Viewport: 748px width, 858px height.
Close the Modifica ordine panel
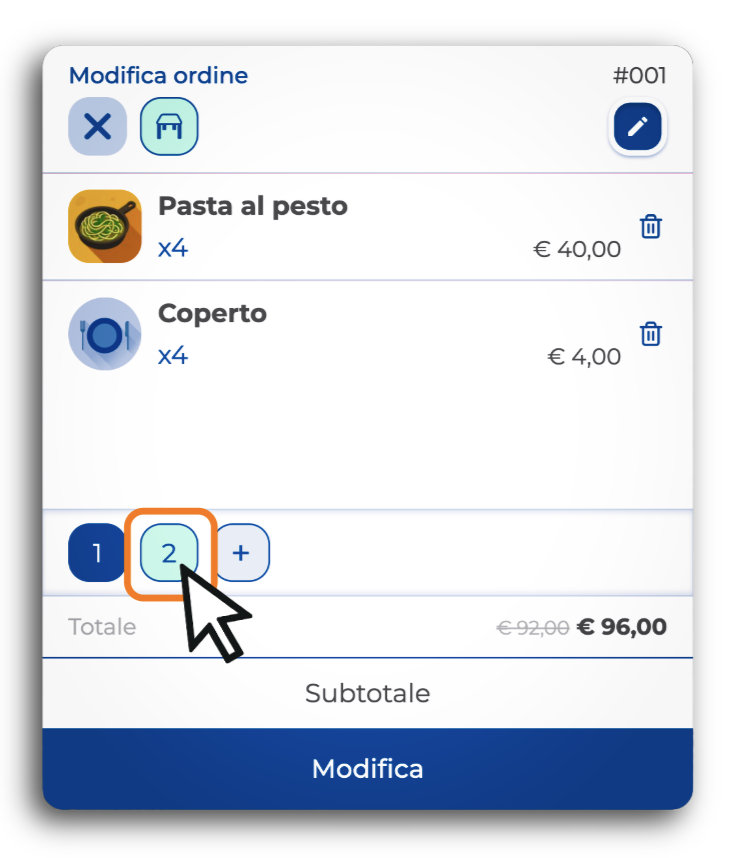[97, 127]
